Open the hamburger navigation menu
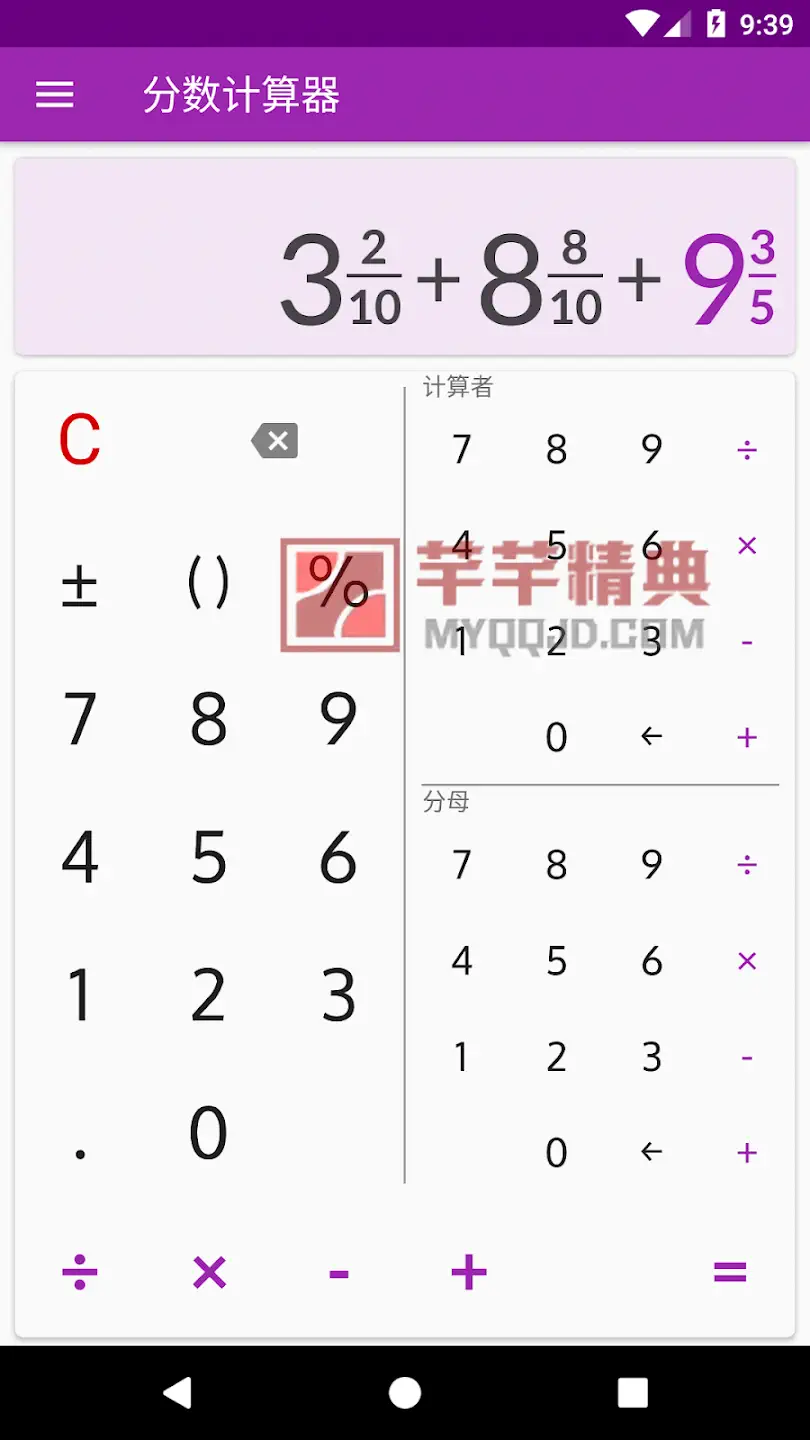Image resolution: width=810 pixels, height=1440 pixels. point(55,95)
